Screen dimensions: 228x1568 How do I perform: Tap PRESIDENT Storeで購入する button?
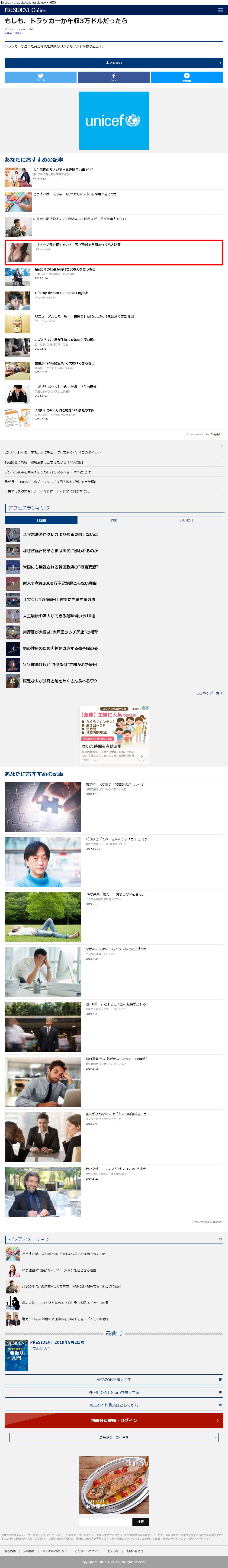(114, 1393)
